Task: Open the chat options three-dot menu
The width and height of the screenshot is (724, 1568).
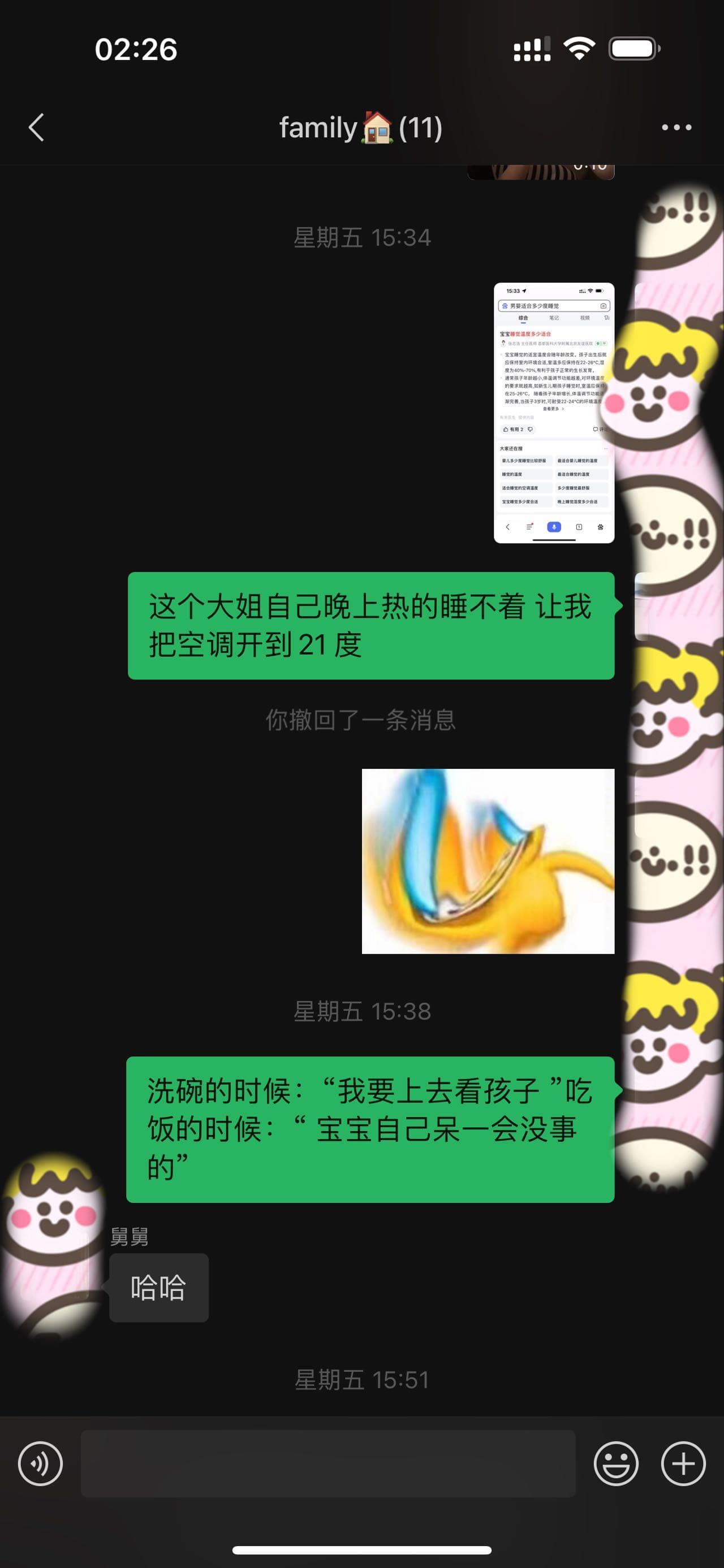Action: tap(676, 128)
